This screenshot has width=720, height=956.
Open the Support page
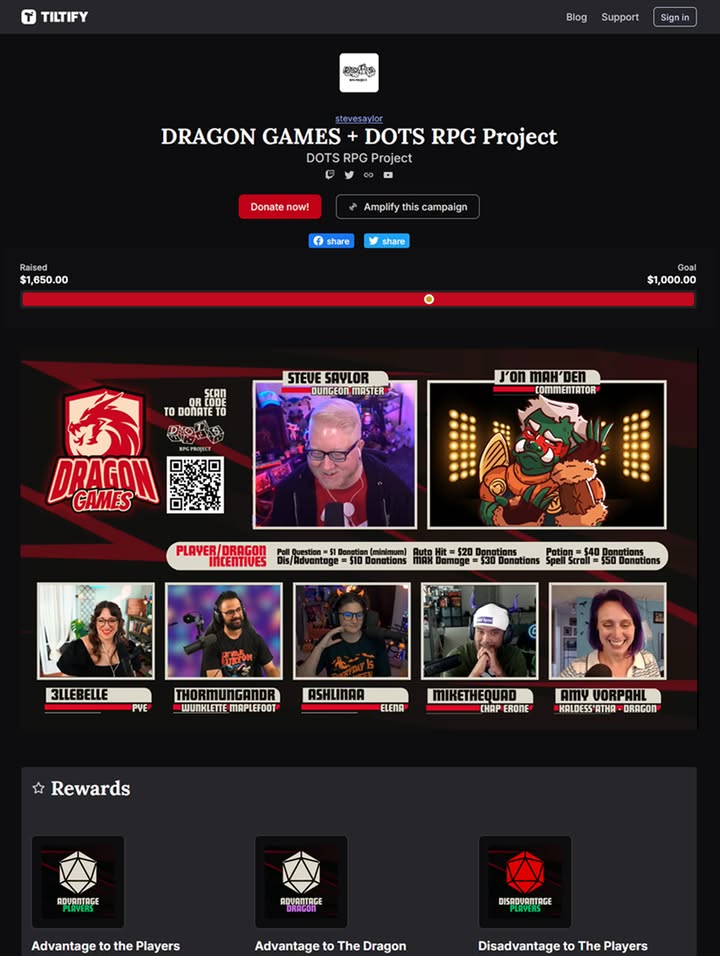(620, 17)
